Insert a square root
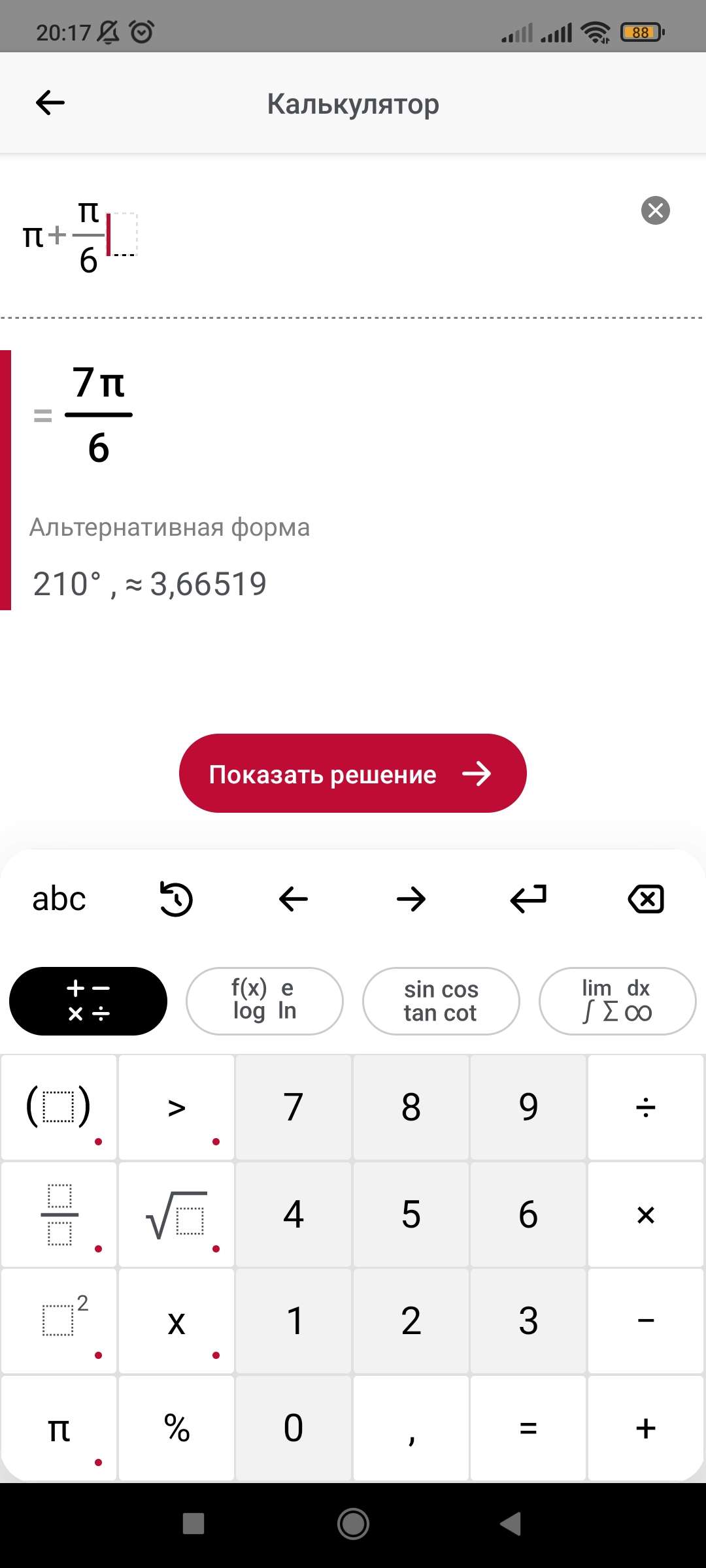This screenshot has height=1568, width=706. 176,1215
